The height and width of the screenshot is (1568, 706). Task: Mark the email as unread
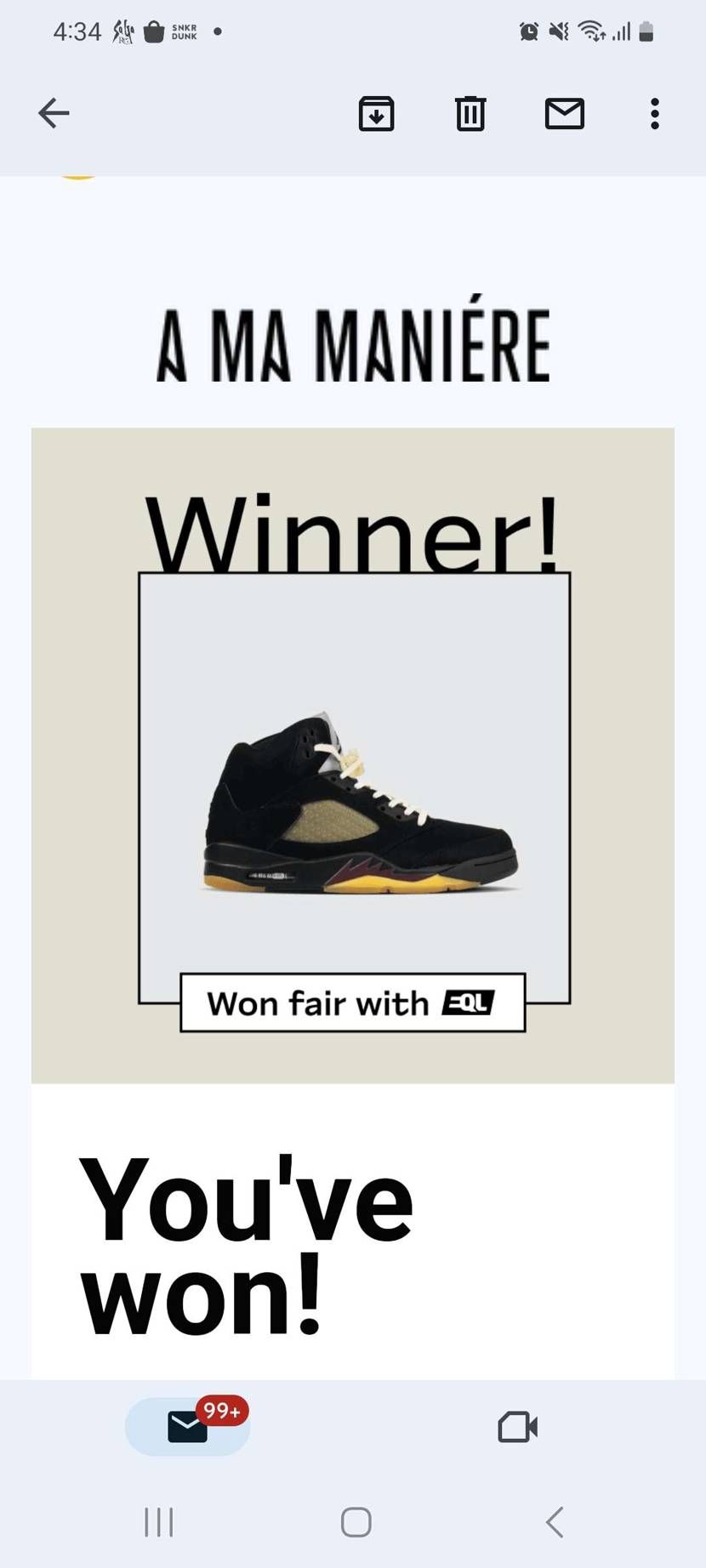564,114
